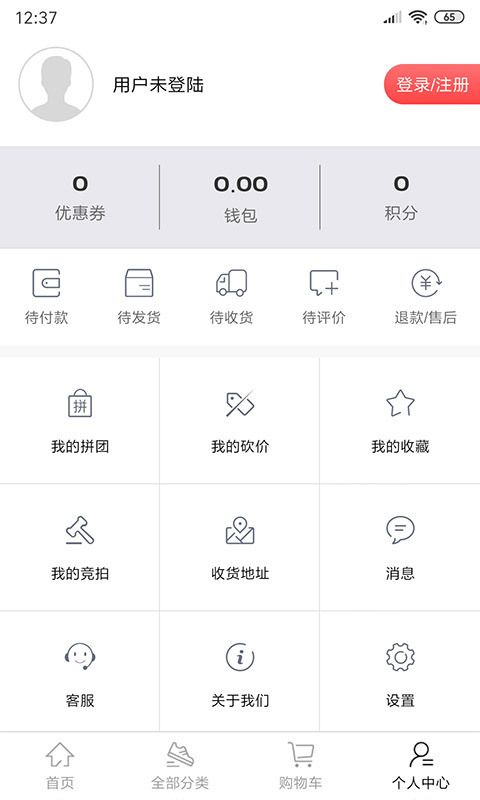The image size is (480, 800).
Task: View 积分 points
Action: tap(400, 197)
